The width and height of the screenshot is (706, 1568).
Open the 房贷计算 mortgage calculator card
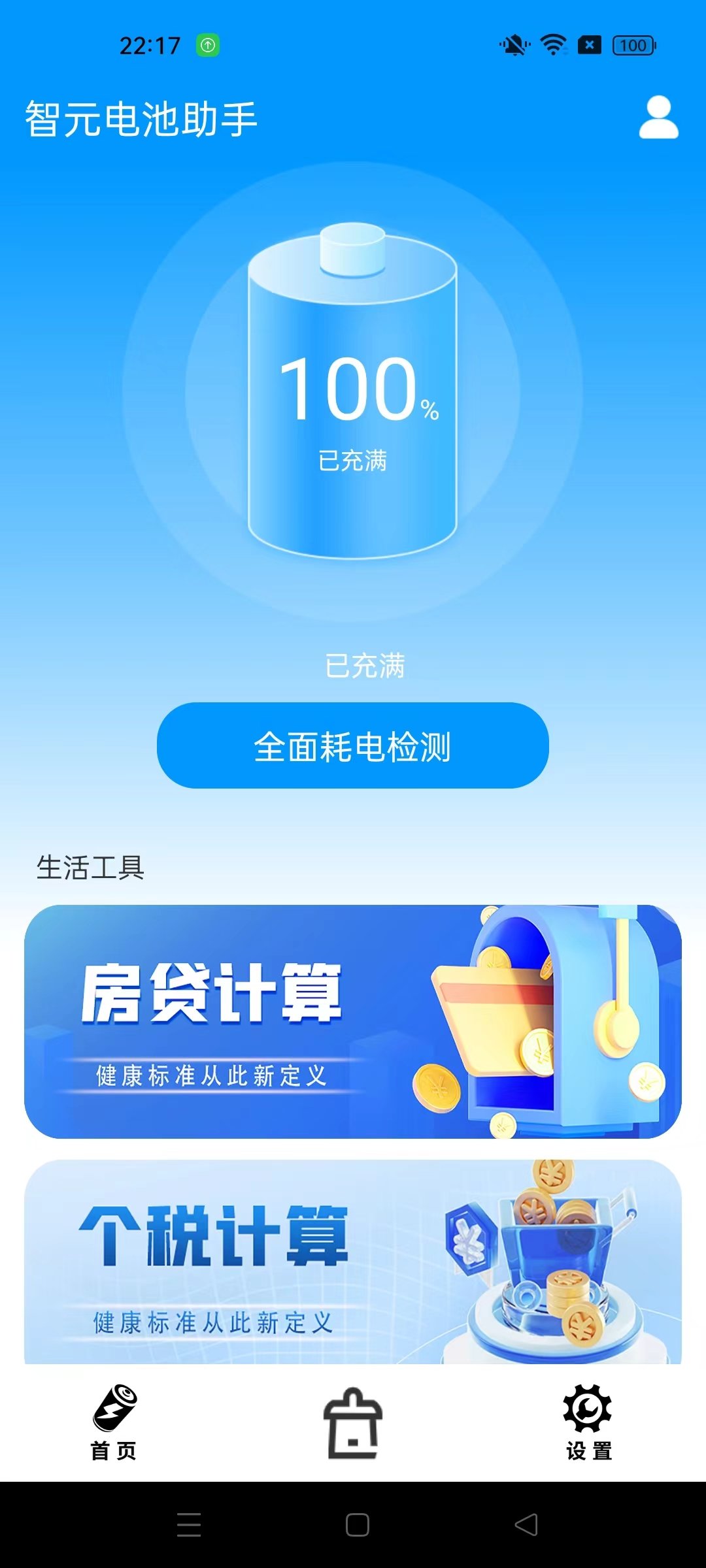(353, 1021)
